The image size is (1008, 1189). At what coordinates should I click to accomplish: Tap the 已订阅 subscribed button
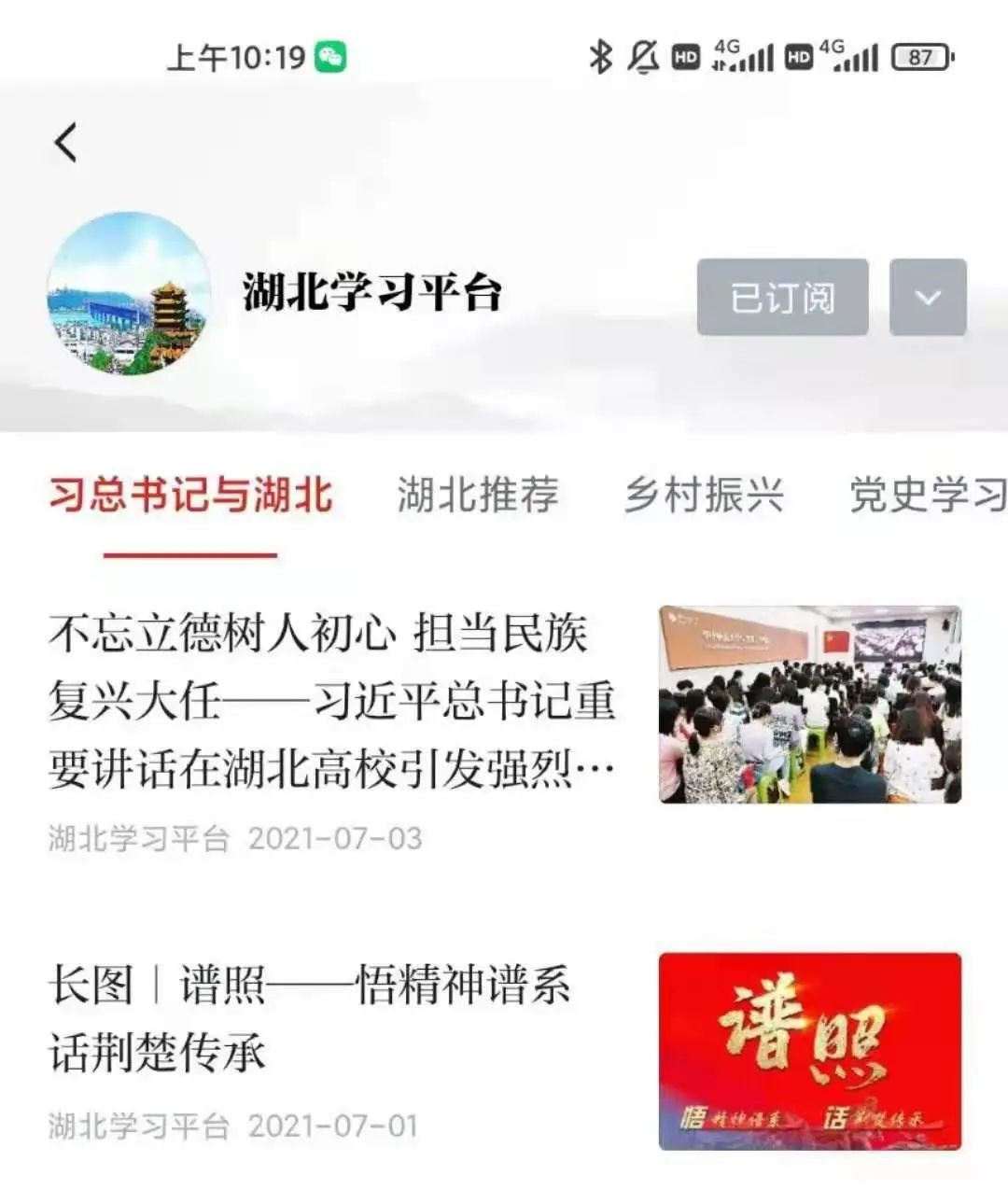782,298
